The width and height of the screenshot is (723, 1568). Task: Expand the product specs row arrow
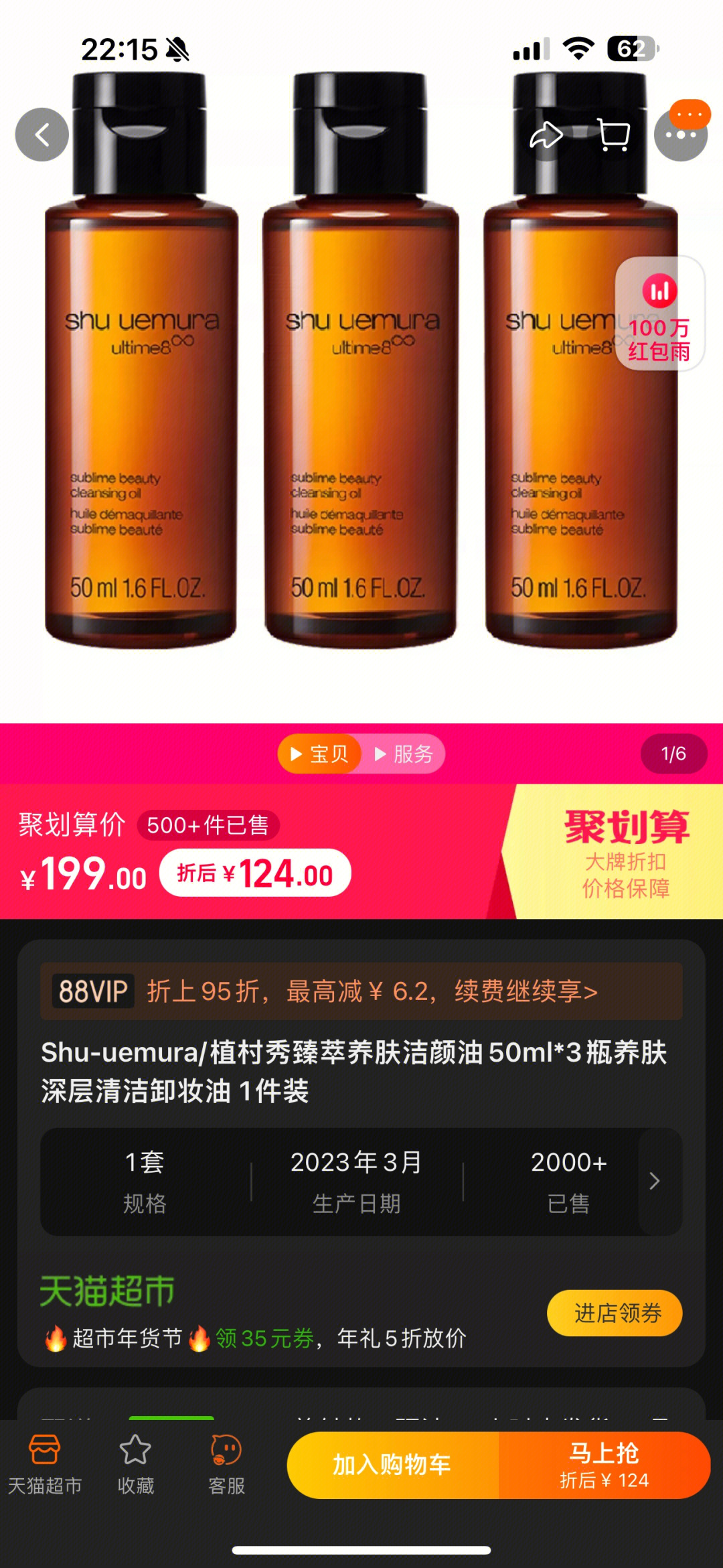click(655, 1182)
